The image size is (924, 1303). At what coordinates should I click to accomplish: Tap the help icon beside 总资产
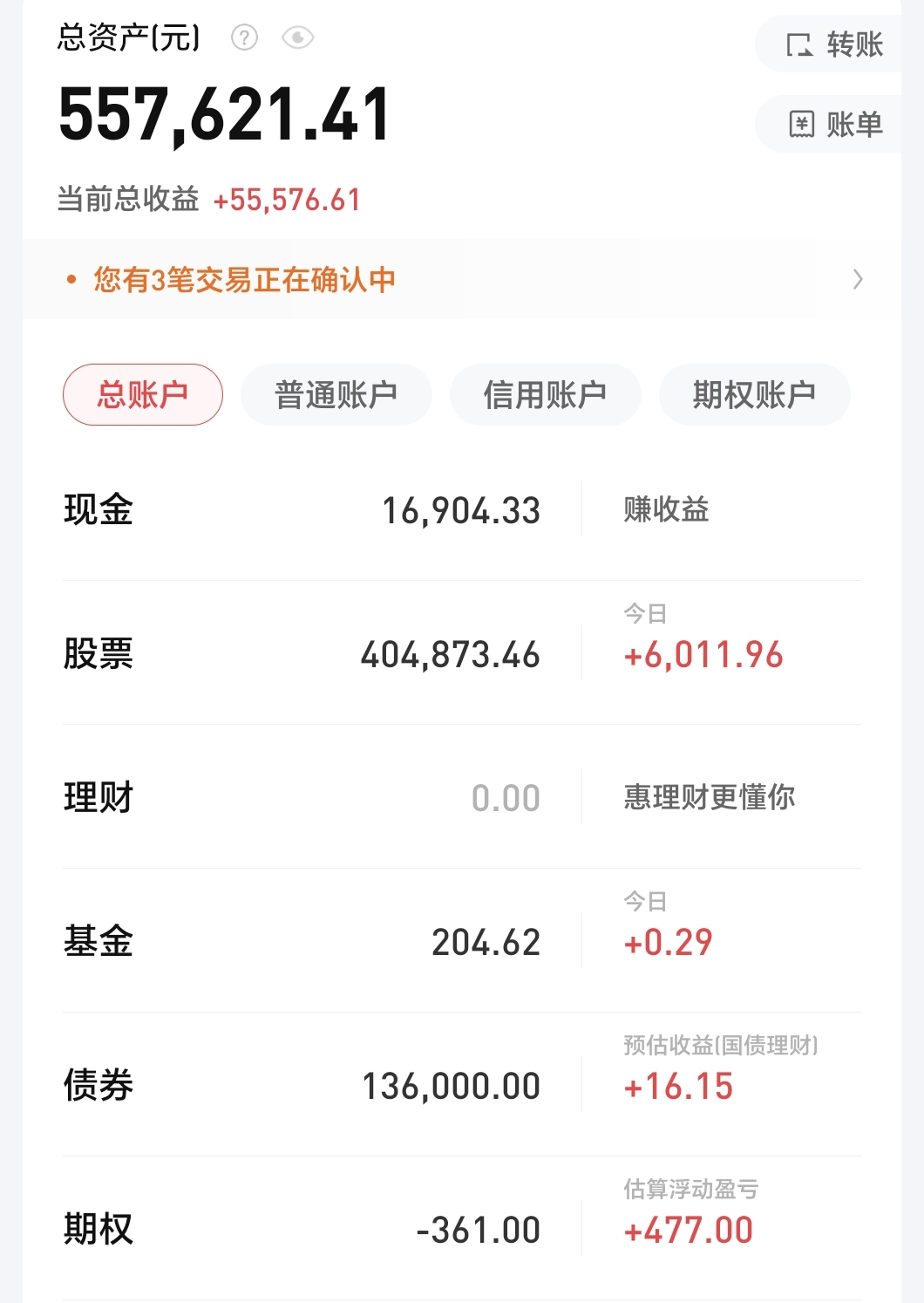click(244, 38)
